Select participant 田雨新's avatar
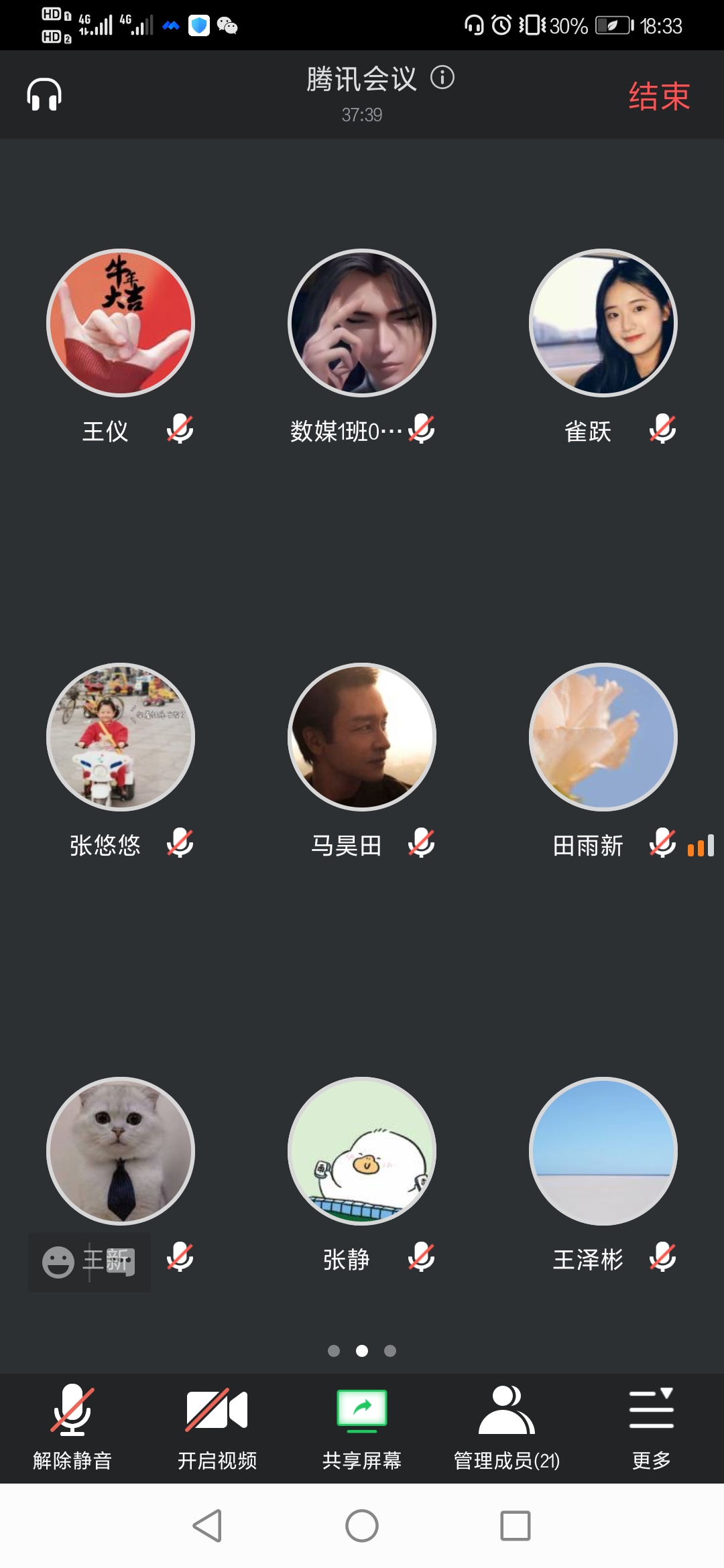This screenshot has width=724, height=1568. (x=603, y=737)
